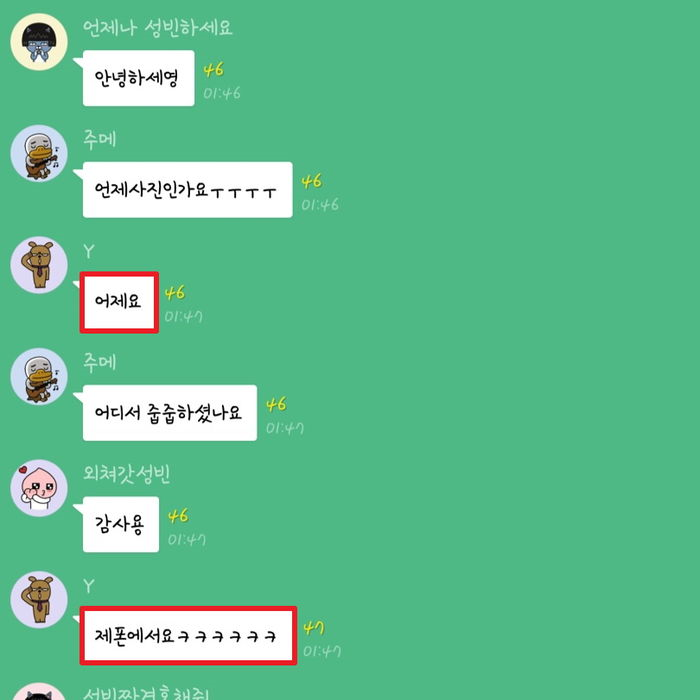This screenshot has height=700, width=700.
Task: View Y's profile beside 제폰에서요 message
Action: point(39,601)
